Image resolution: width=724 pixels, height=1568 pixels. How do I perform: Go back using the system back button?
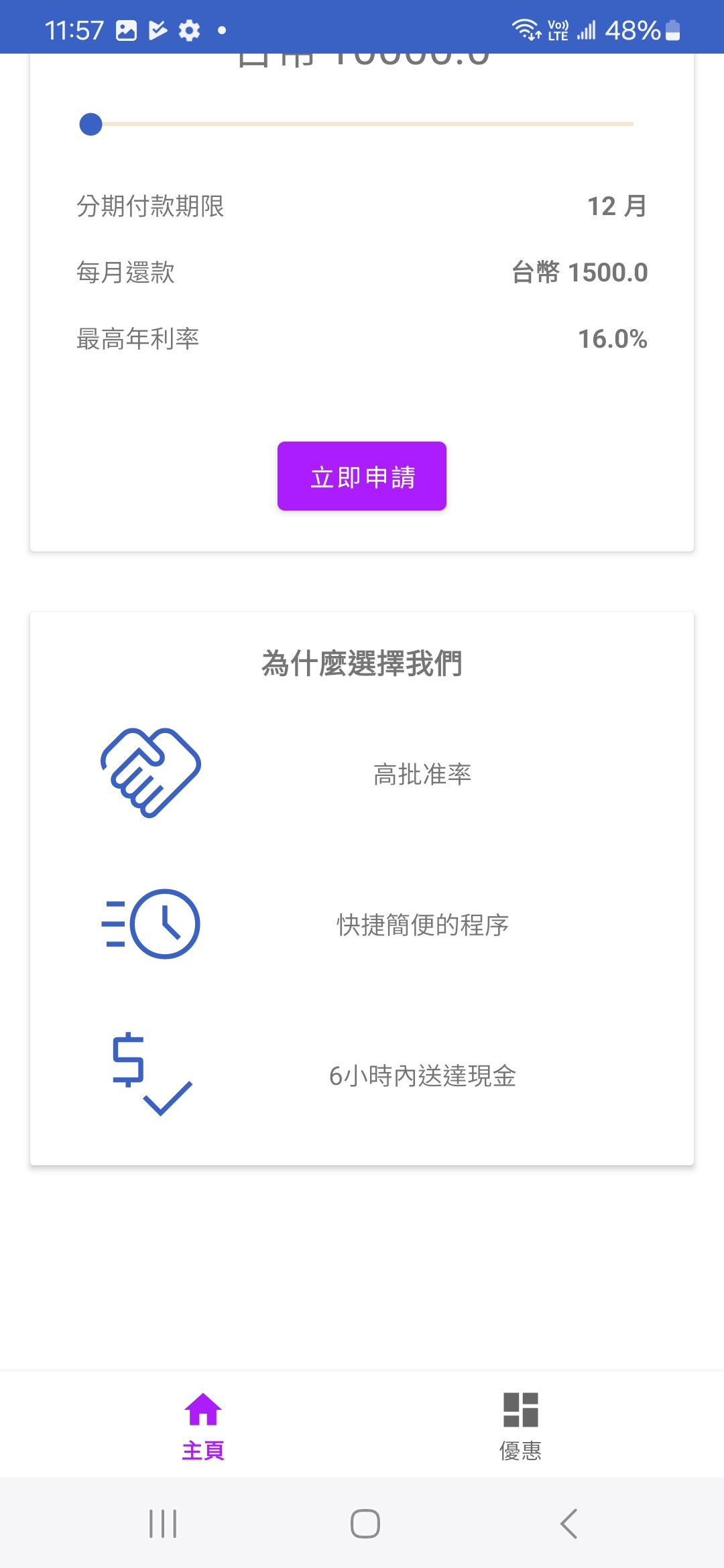tap(568, 1524)
